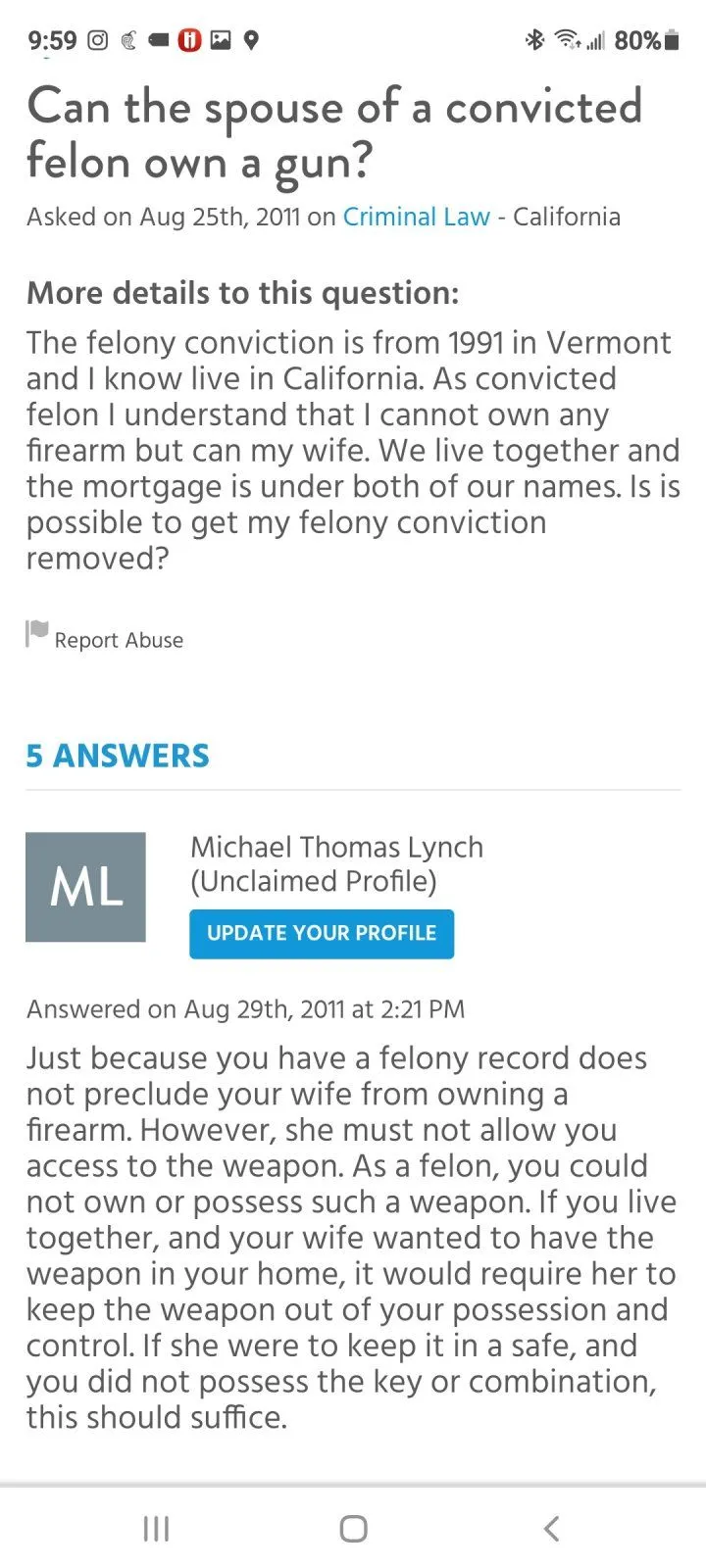Go to the home screen
This screenshot has width=706, height=1568.
click(x=353, y=1528)
